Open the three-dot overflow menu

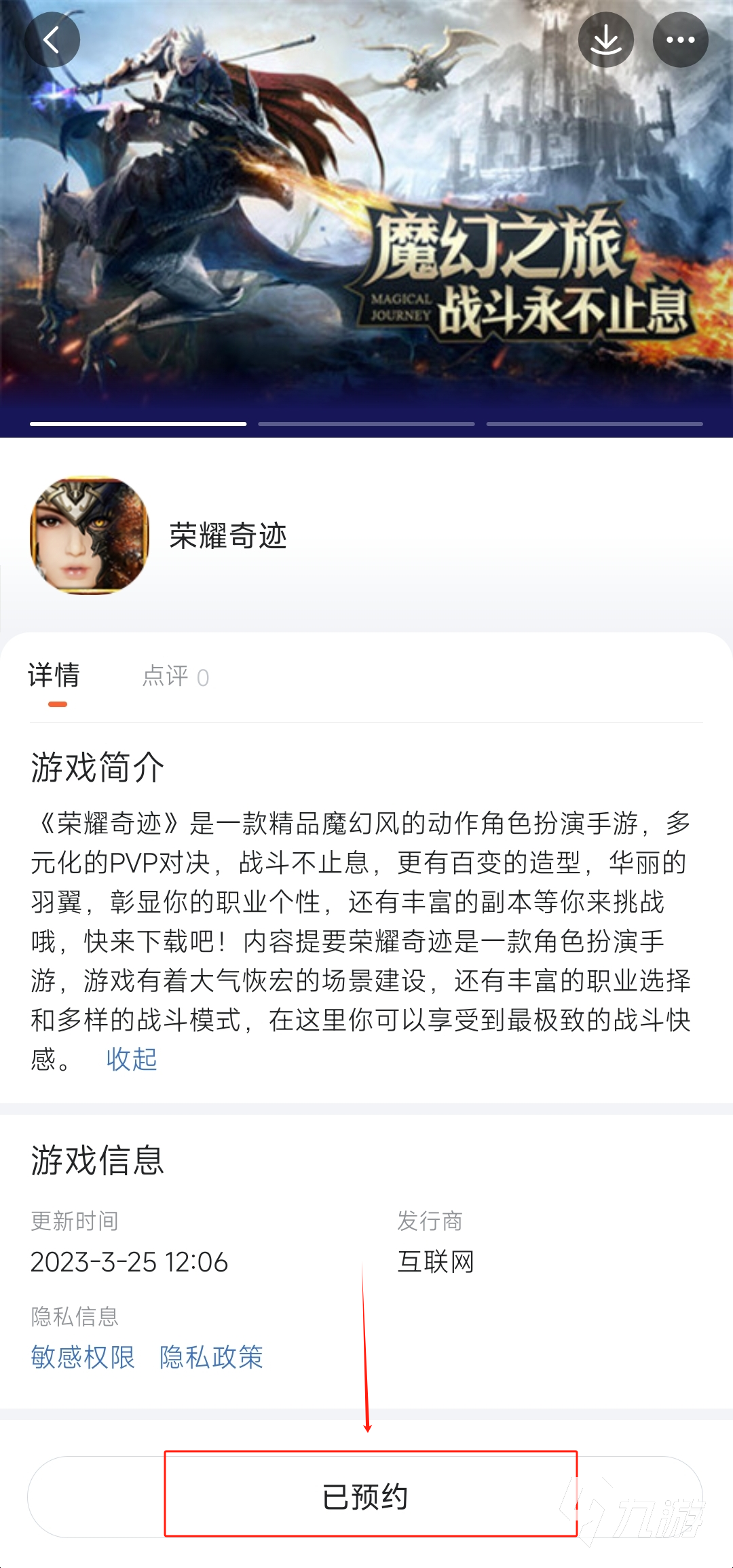(x=680, y=40)
